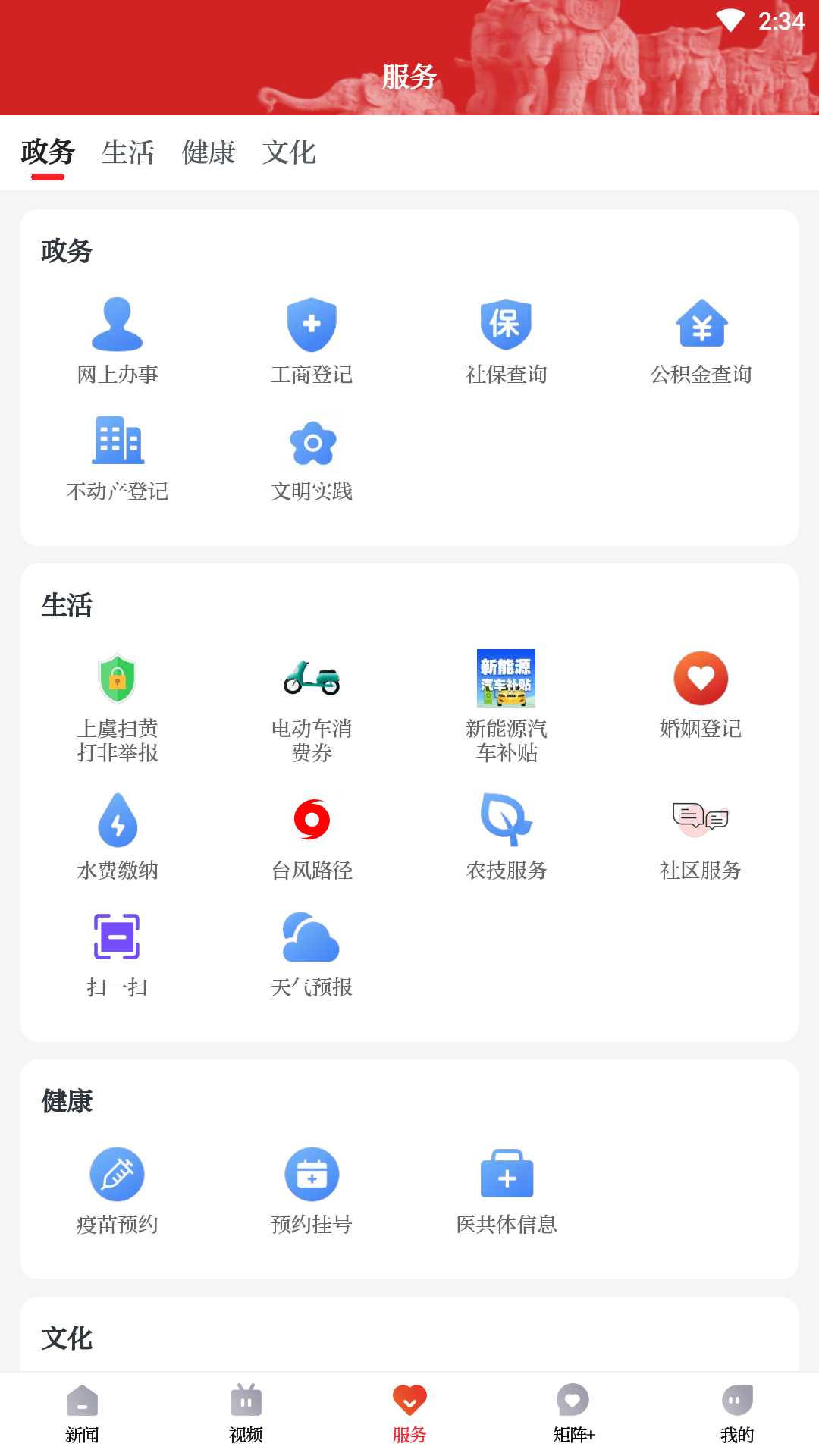
Task: Tap 工商登记 shield icon
Action: (312, 325)
